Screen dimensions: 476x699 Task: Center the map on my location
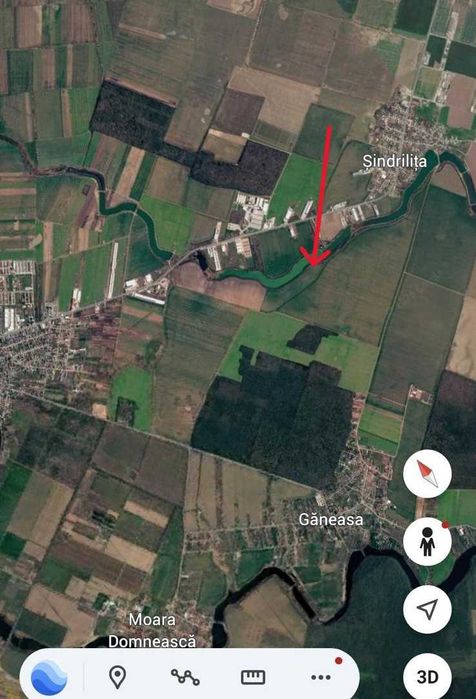427,609
